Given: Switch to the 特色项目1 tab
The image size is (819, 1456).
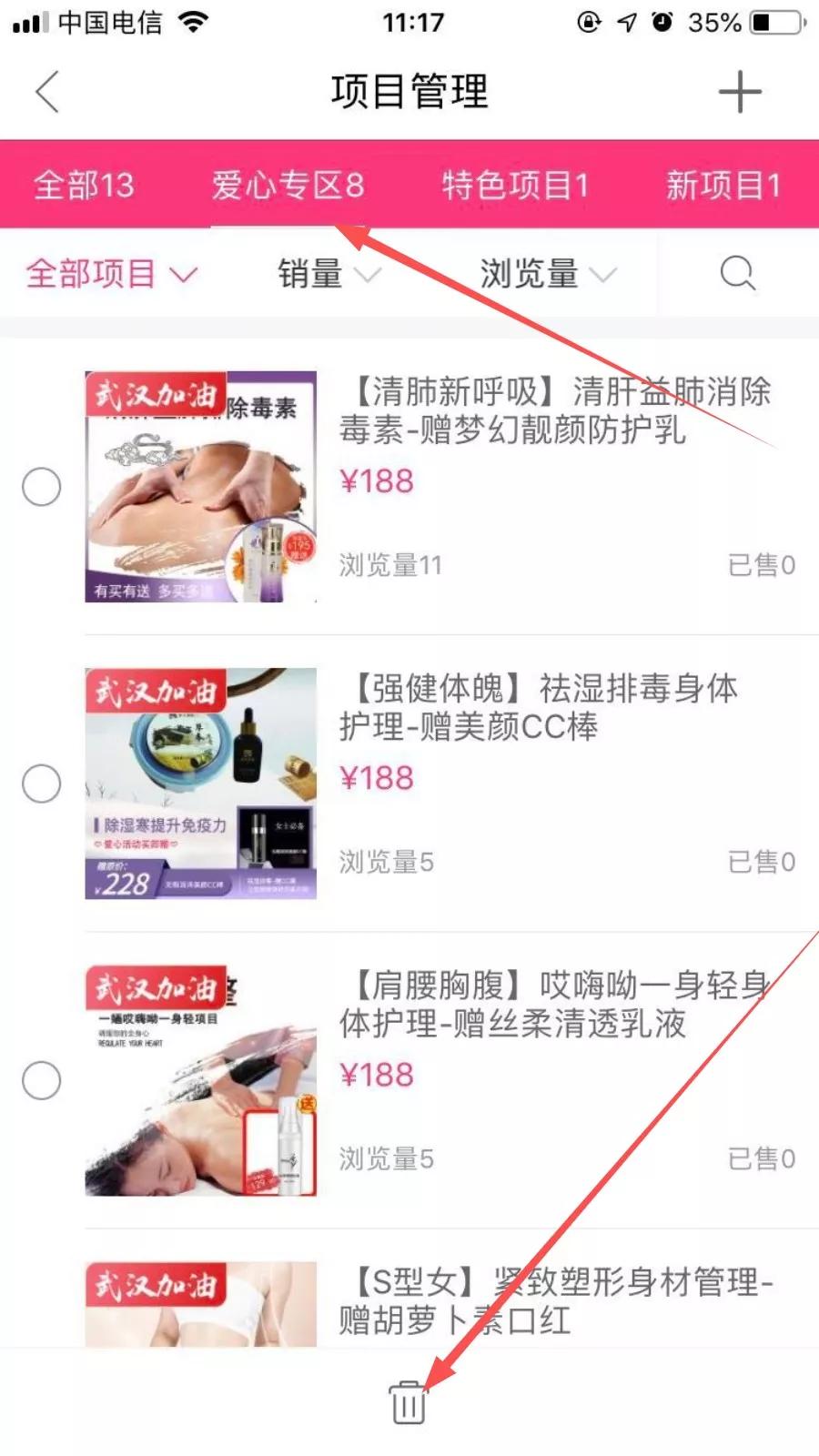Looking at the screenshot, I should (x=516, y=185).
